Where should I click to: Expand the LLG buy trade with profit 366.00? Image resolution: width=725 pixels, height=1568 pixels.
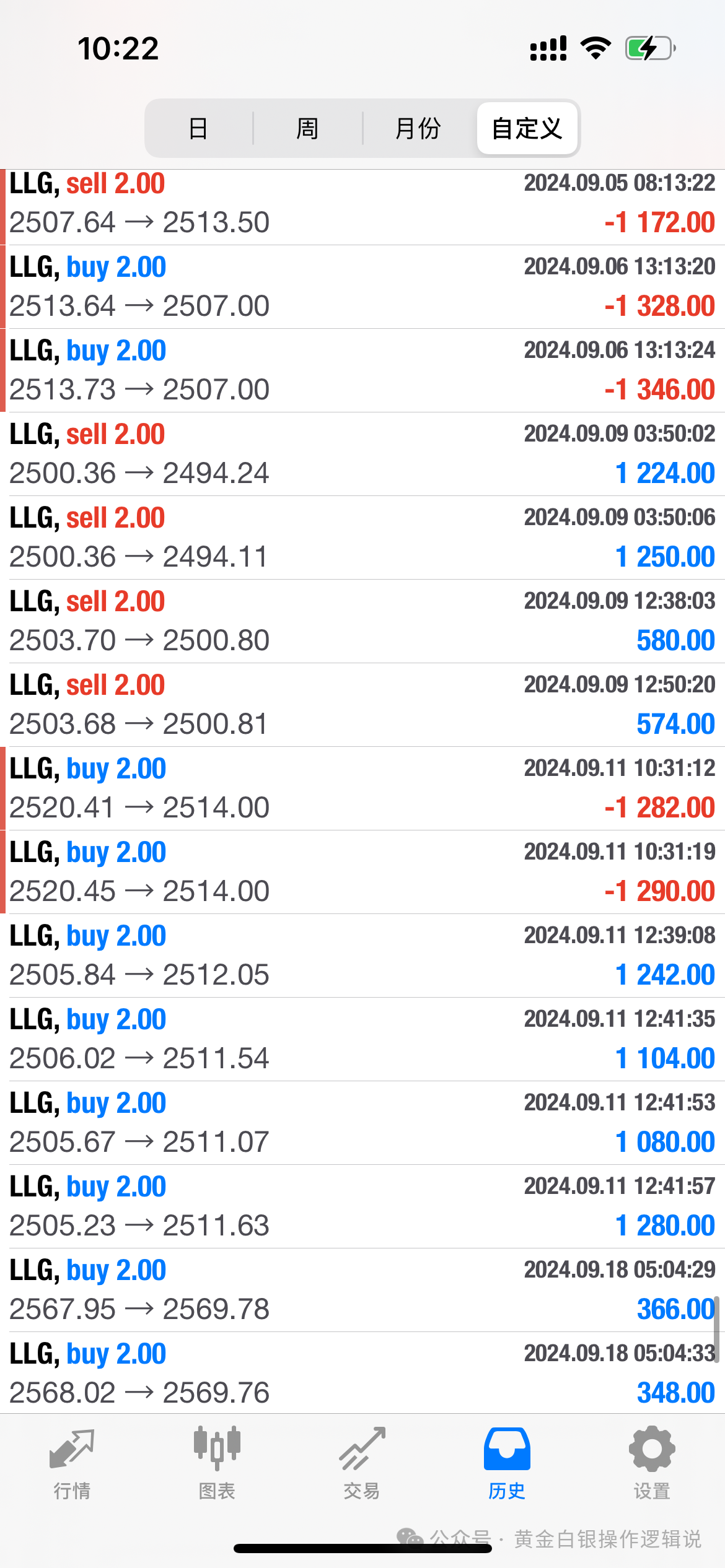click(362, 1290)
